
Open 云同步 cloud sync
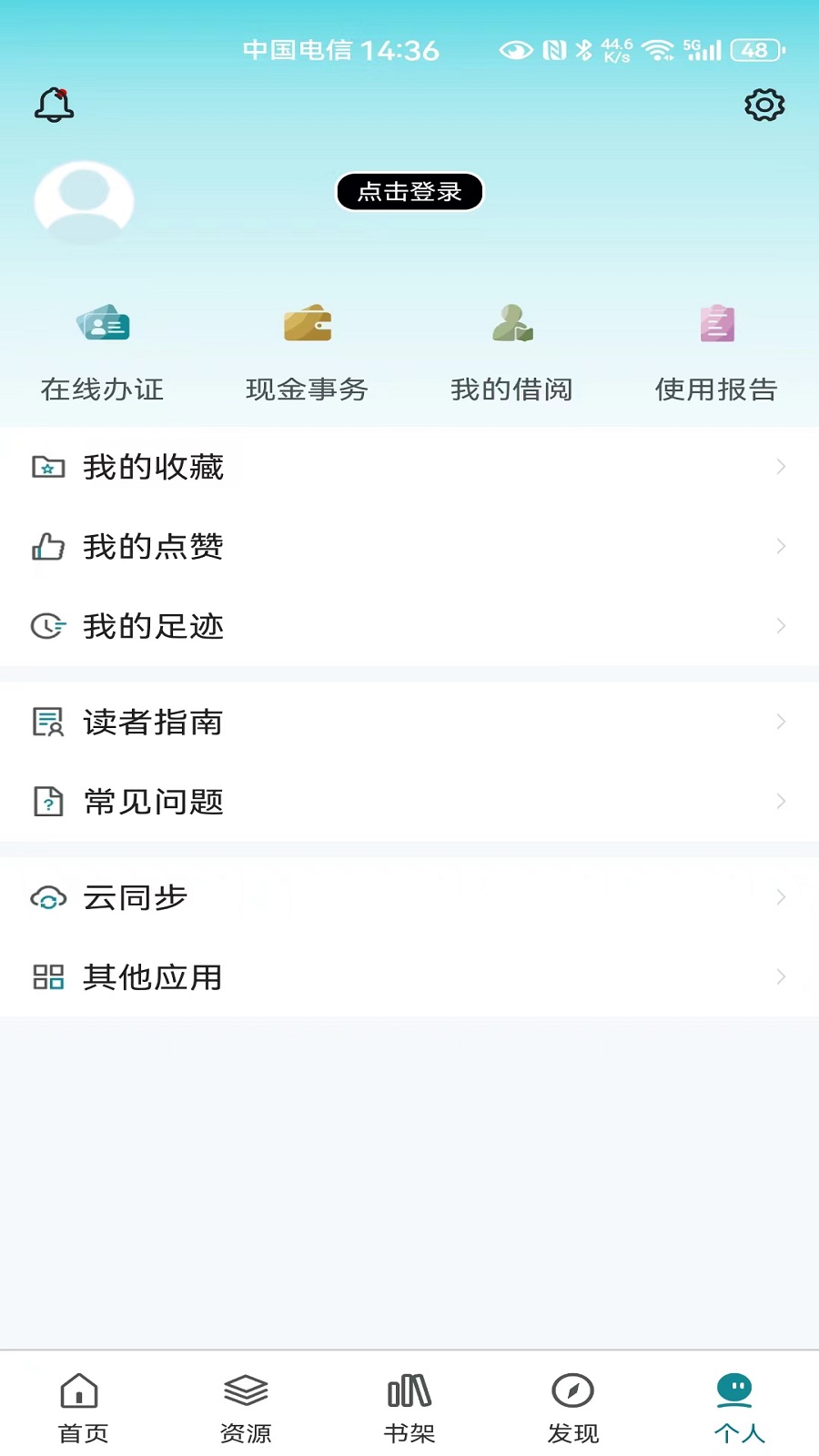tap(409, 897)
